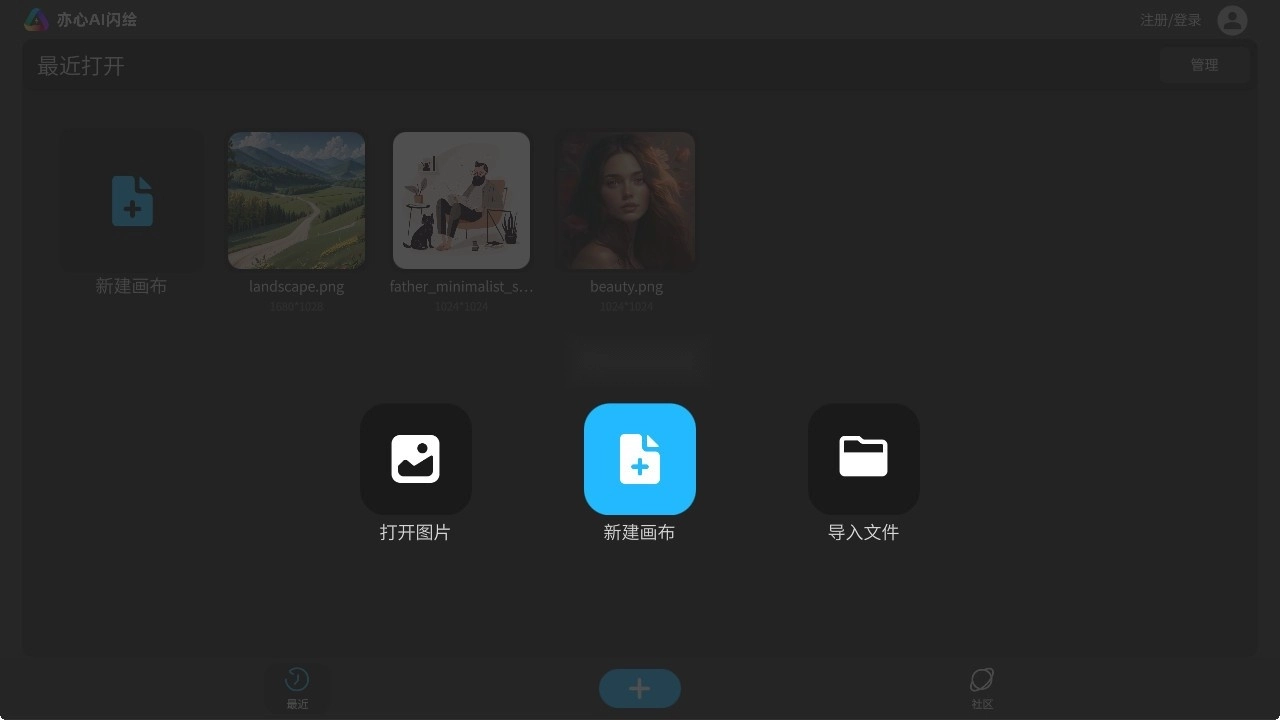
Task: Create a canvas via highlighted 新建画布 button
Action: (x=639, y=459)
